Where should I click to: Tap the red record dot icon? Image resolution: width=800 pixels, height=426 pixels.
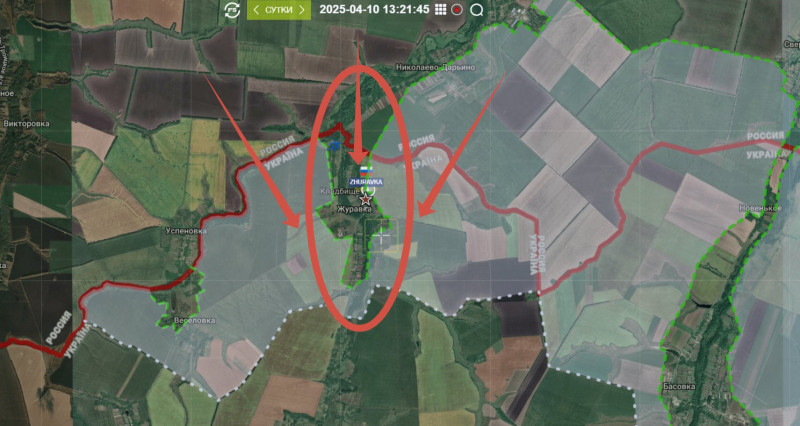pos(457,10)
